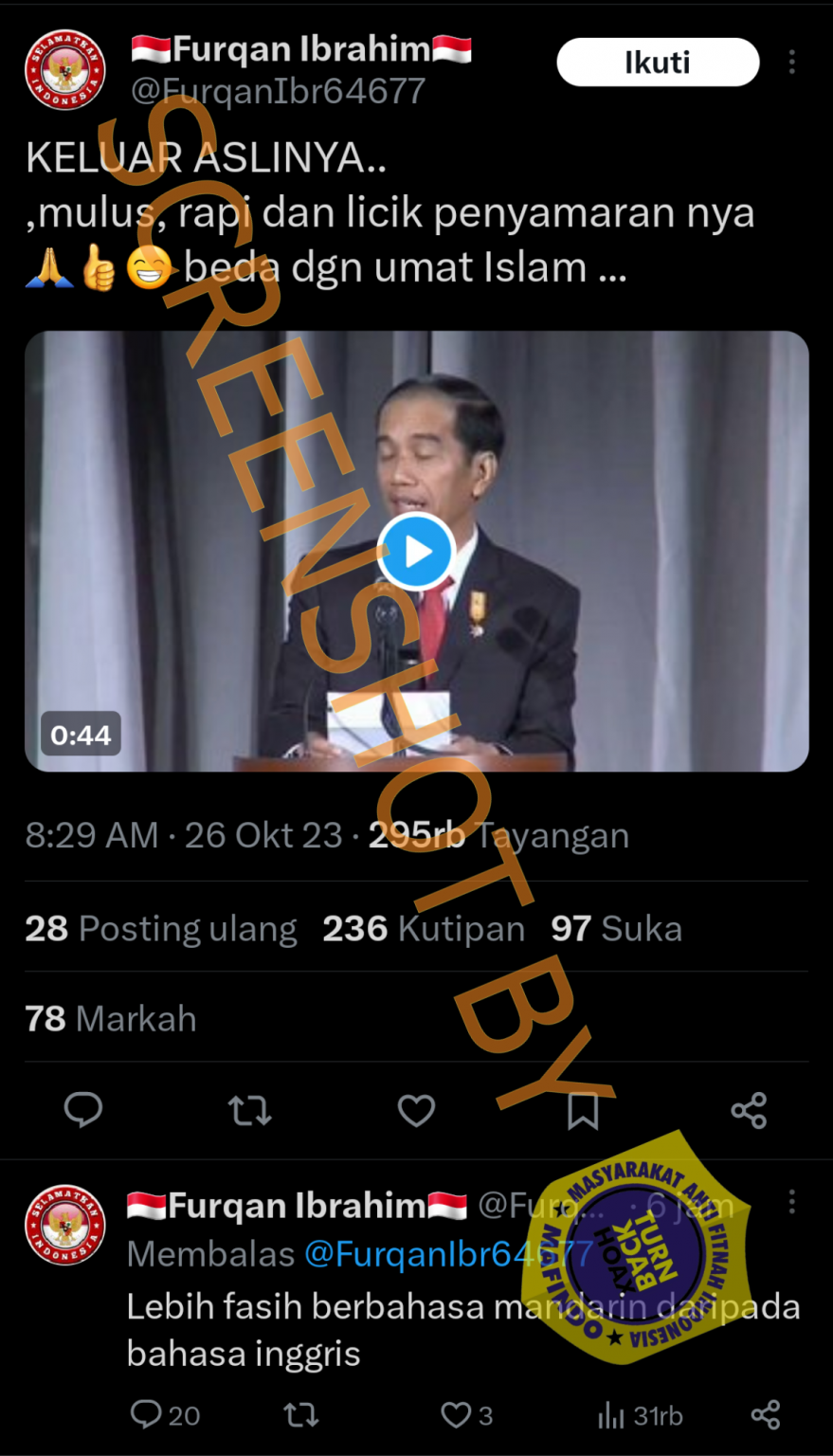
Task: Share the main post
Action: [x=749, y=1109]
